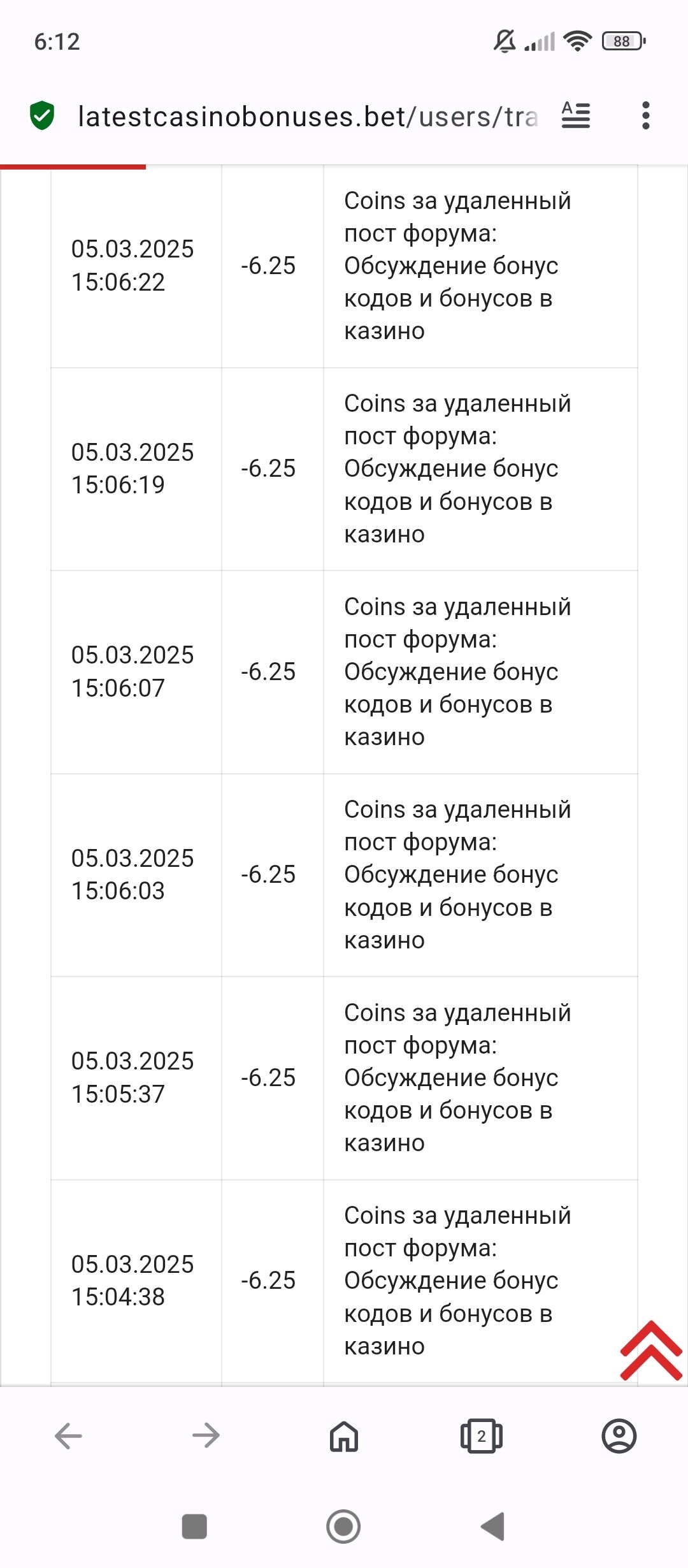Tap the system back triangle button

[493, 1527]
